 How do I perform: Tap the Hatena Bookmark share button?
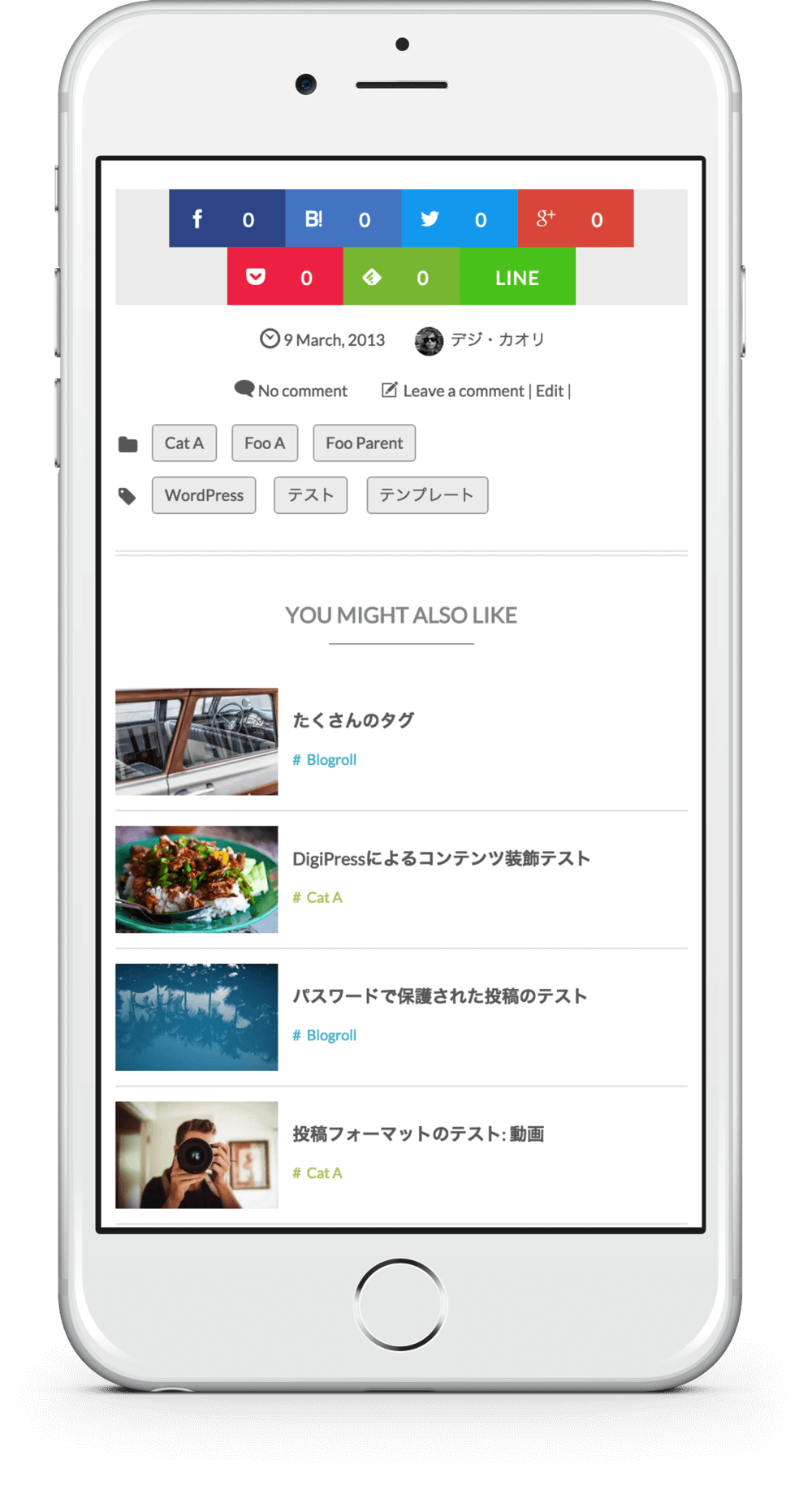pyautogui.click(x=343, y=218)
